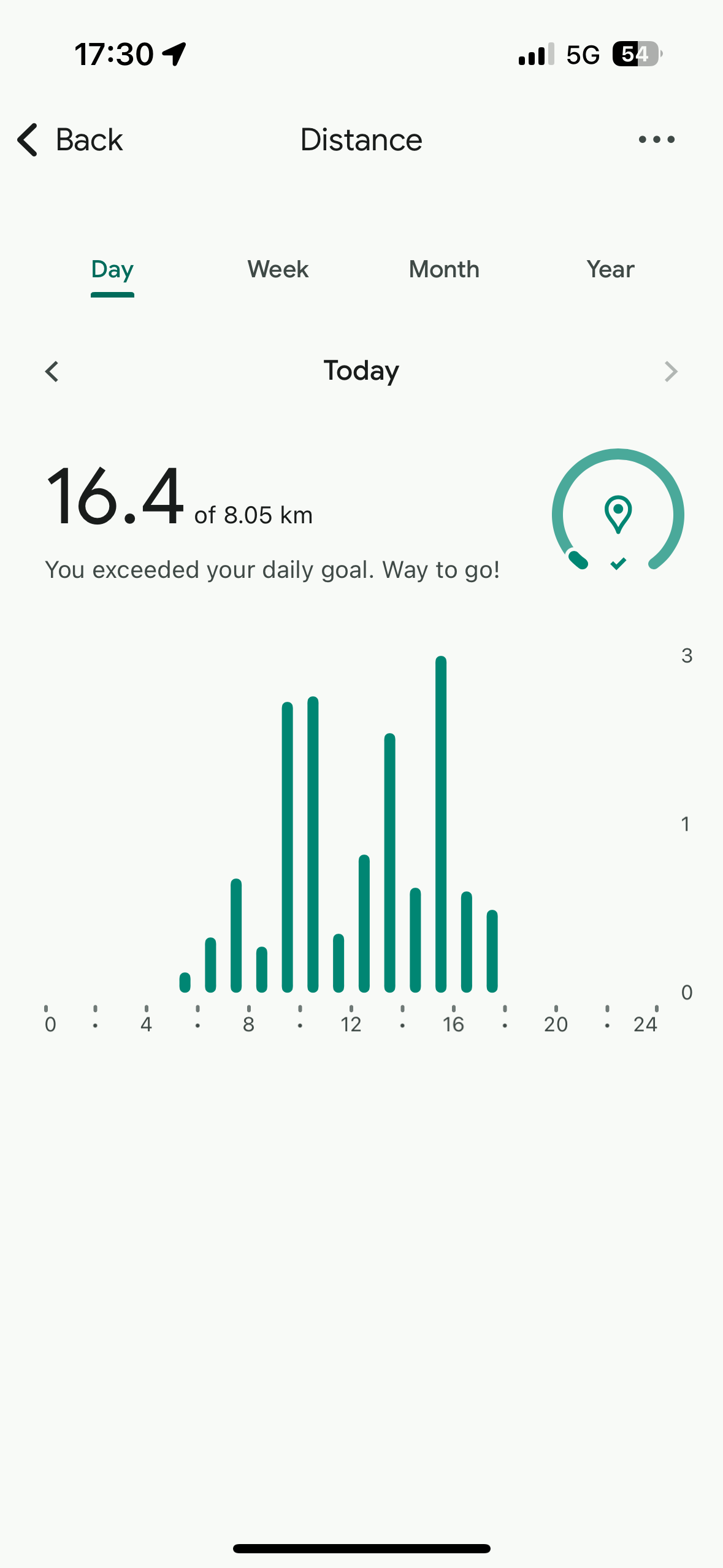Switch to the Year tab
Image resolution: width=723 pixels, height=1568 pixels.
pyautogui.click(x=610, y=270)
